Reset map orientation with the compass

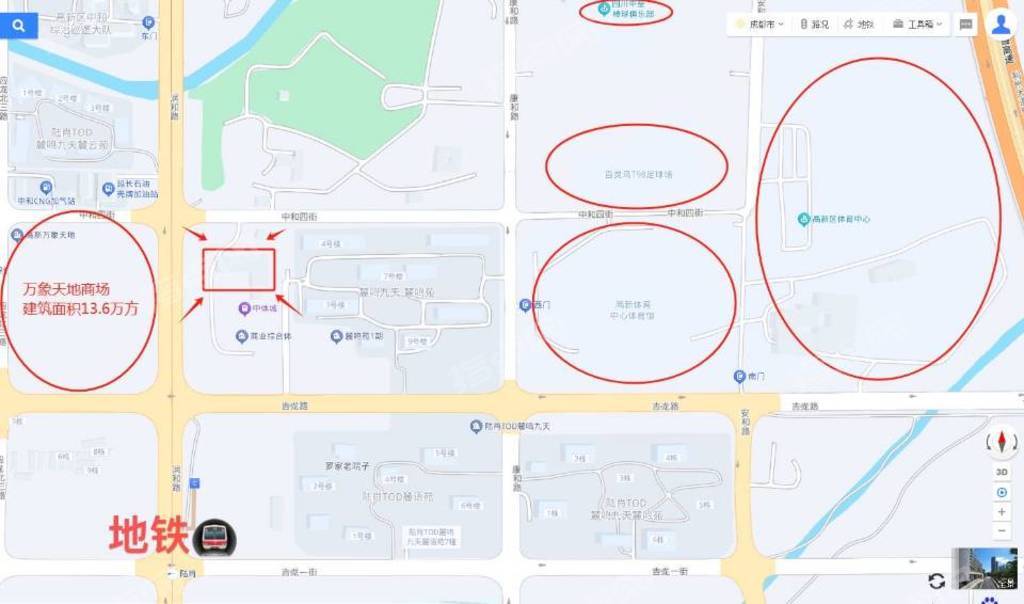(1001, 441)
